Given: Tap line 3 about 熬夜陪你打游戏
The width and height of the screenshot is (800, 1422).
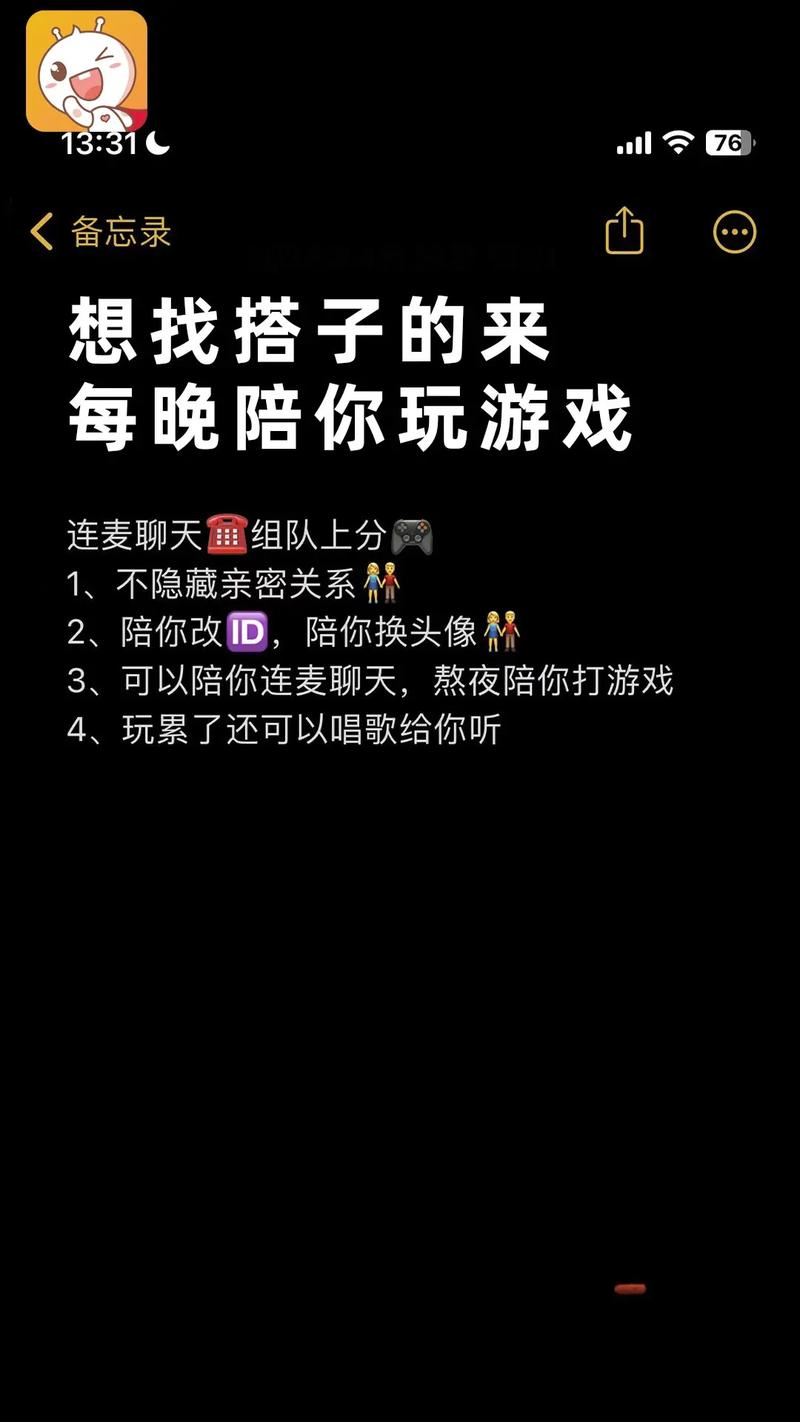Looking at the screenshot, I should click(x=370, y=680).
